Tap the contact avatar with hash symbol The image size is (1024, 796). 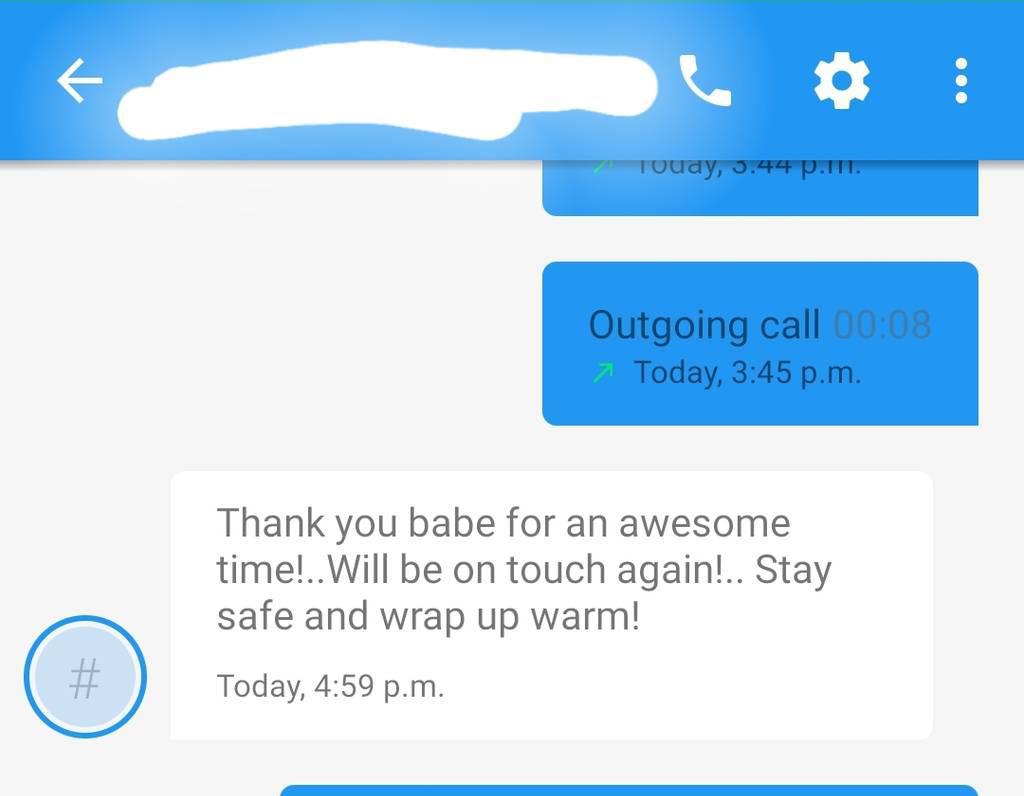click(x=85, y=677)
